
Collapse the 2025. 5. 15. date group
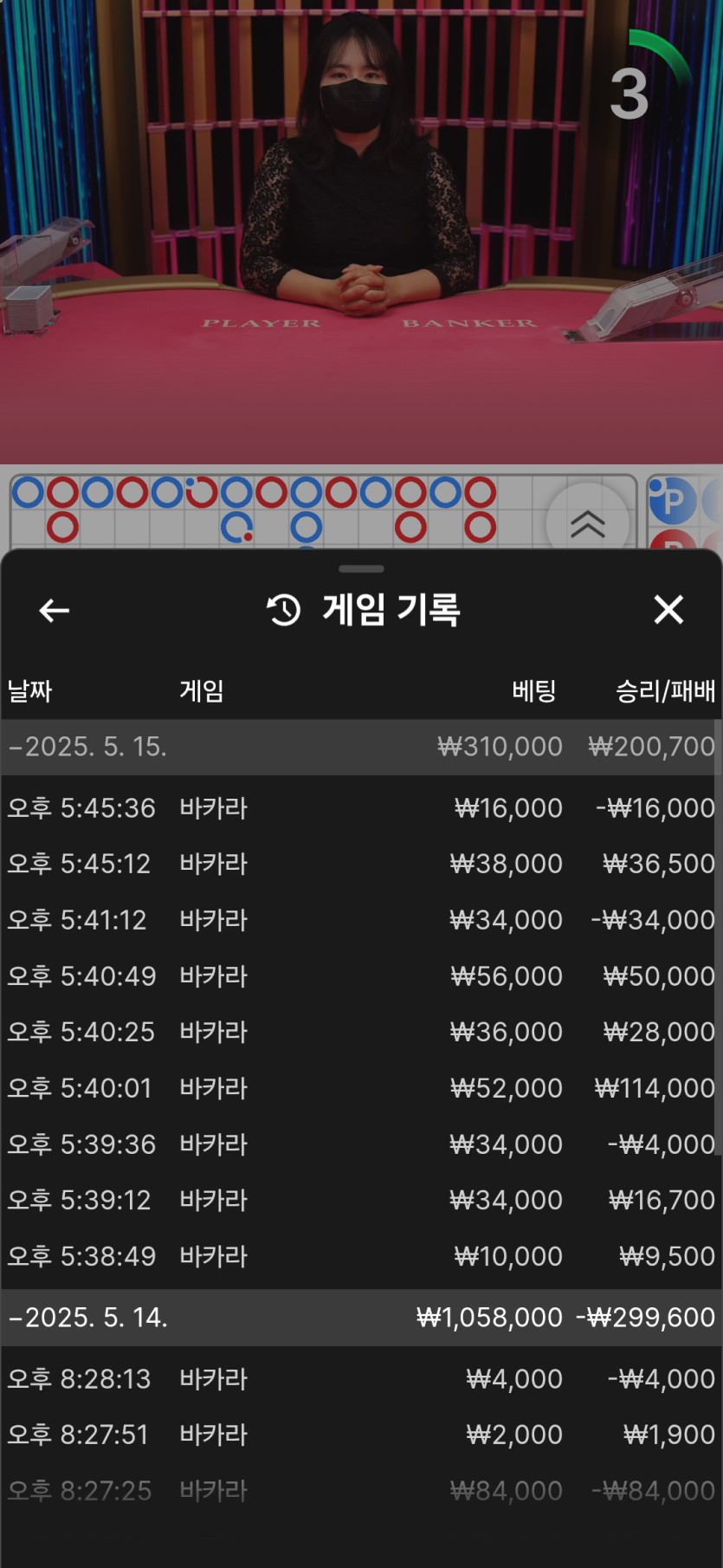click(x=361, y=747)
